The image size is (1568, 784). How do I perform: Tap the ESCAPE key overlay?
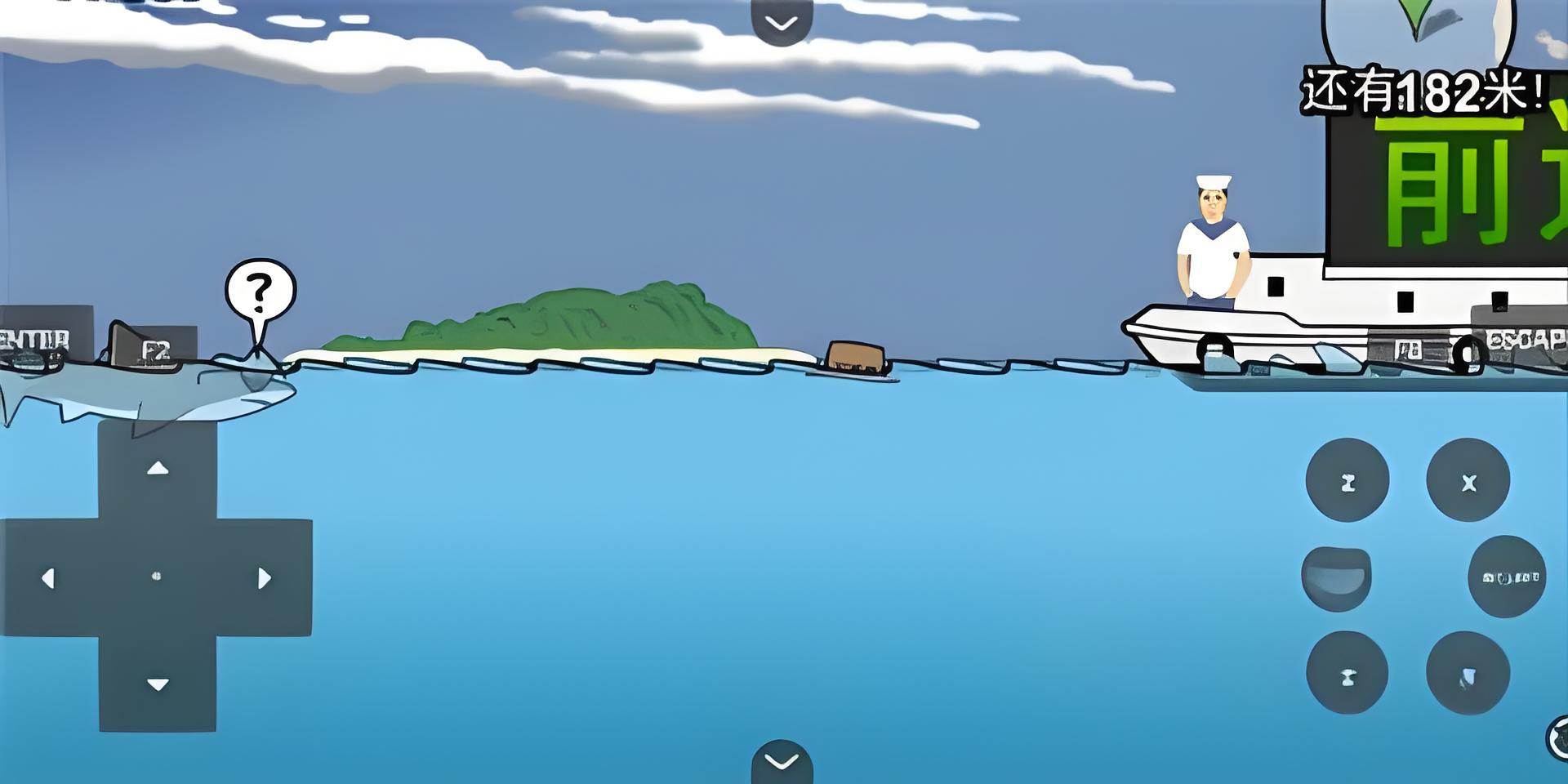pyautogui.click(x=1521, y=339)
